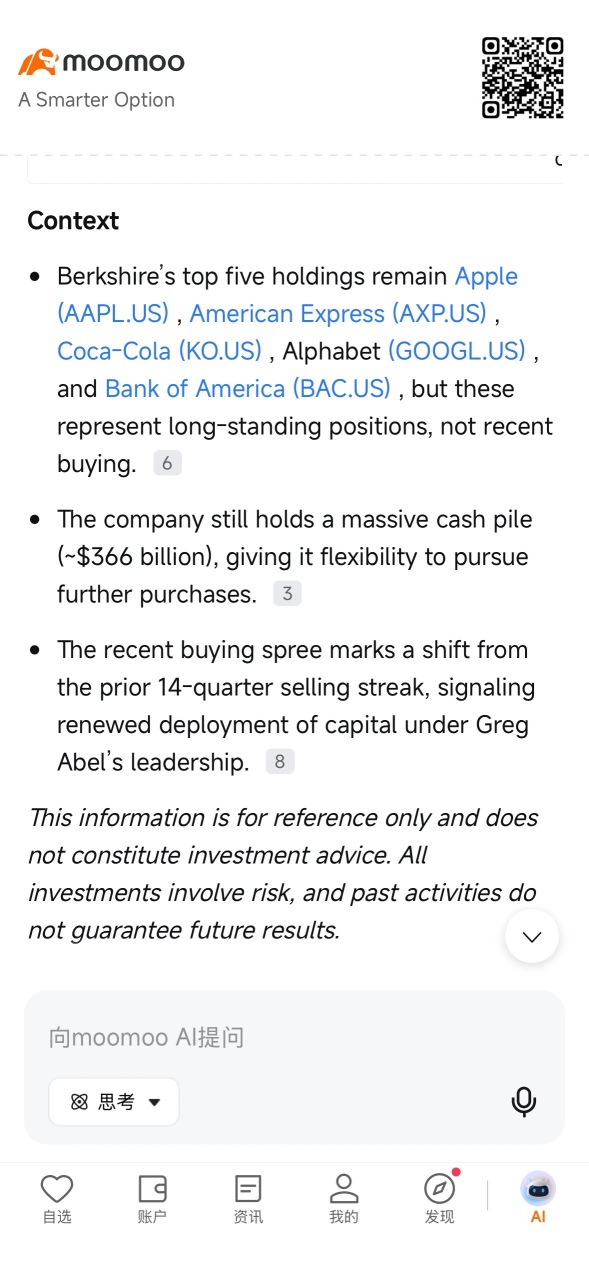Viewport: 589px width, 1287px height.
Task: View citation source number 3
Action: [x=287, y=594]
